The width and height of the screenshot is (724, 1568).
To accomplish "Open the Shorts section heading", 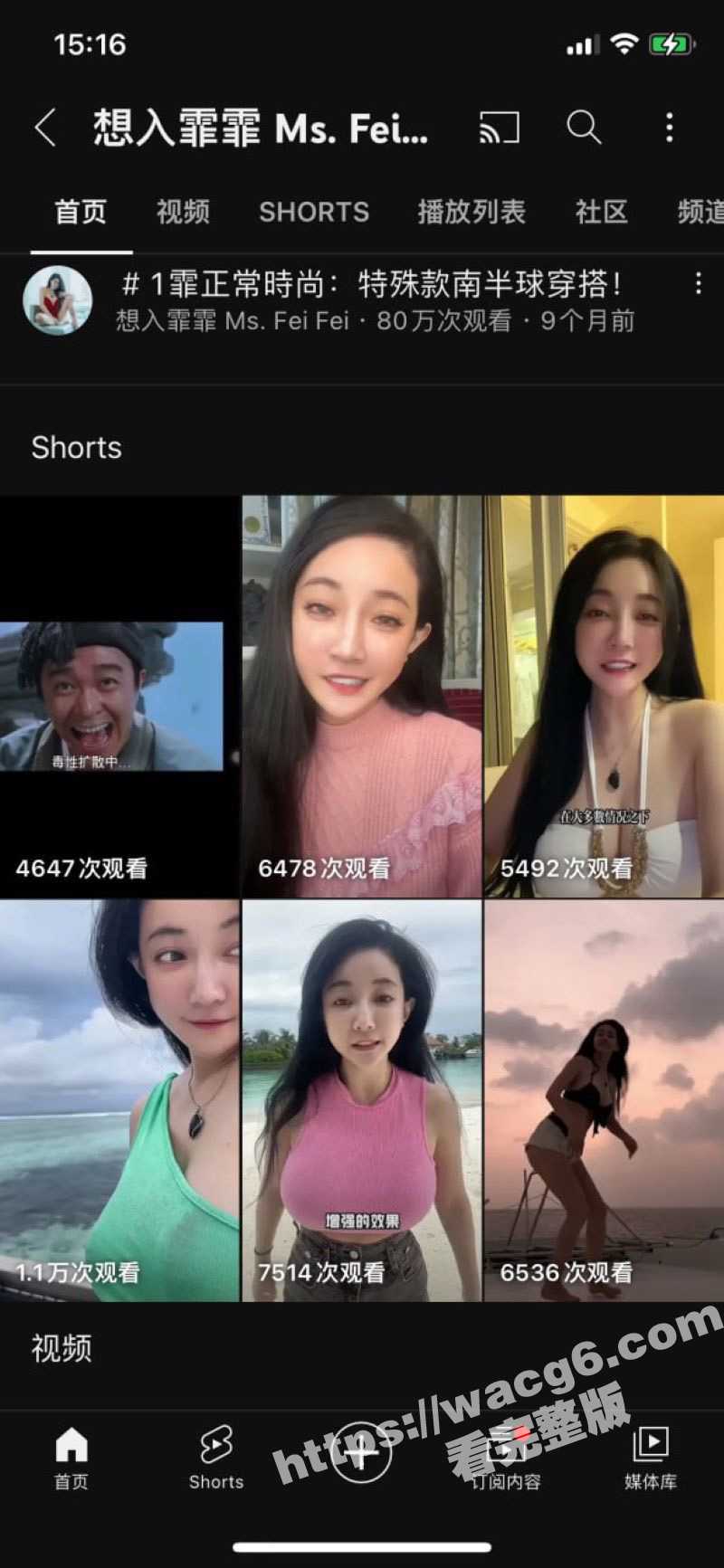I will (x=77, y=447).
